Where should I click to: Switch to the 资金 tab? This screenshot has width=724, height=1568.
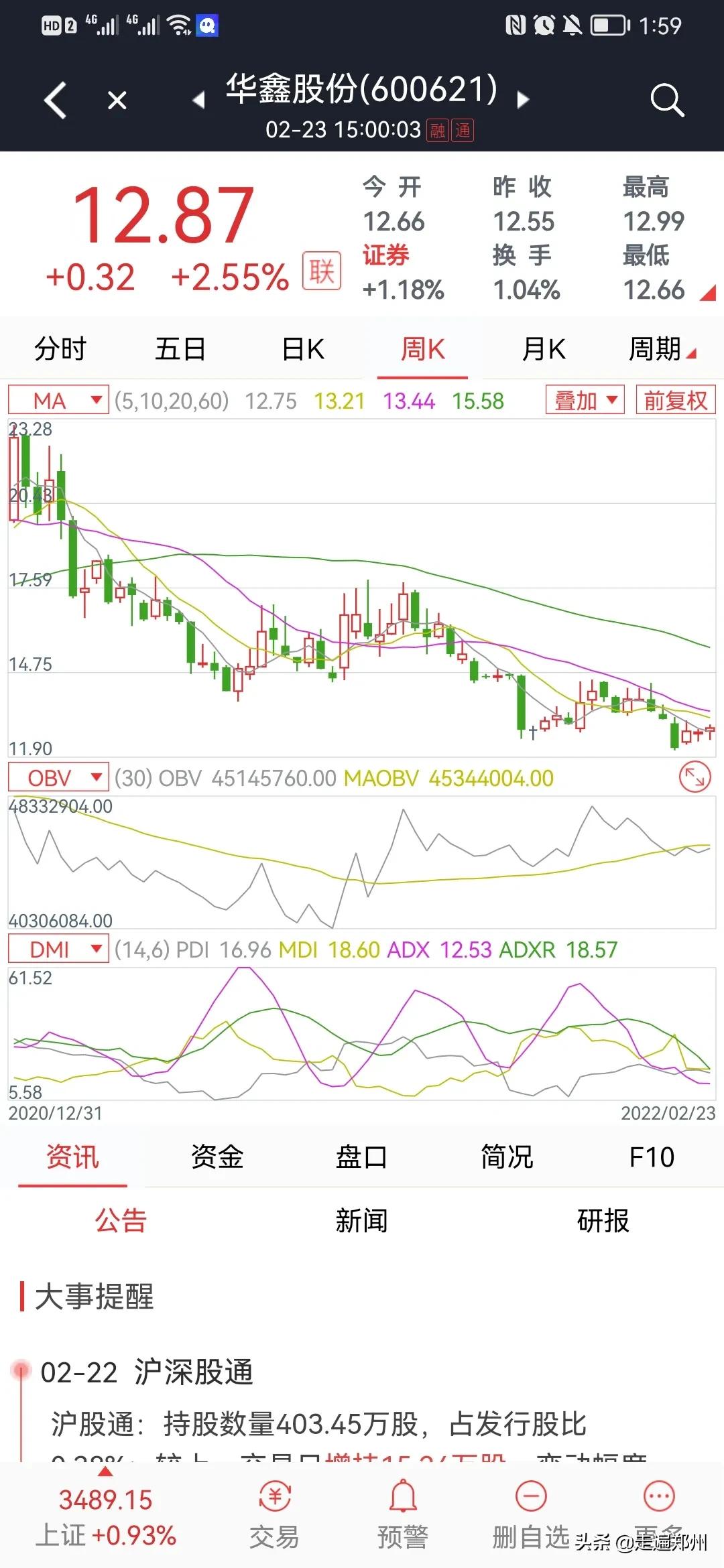point(217,1157)
